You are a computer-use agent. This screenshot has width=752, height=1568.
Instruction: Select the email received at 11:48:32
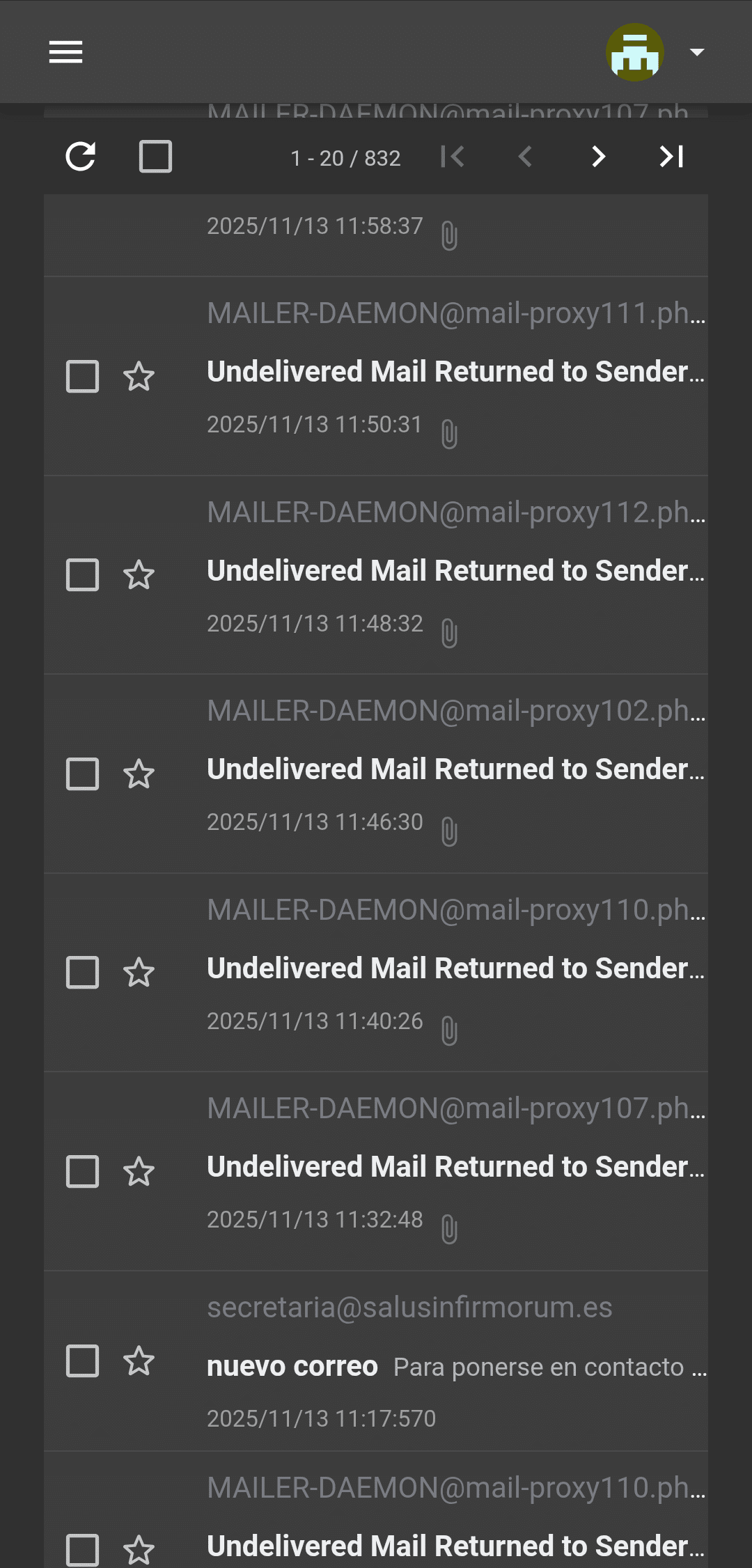[82, 575]
